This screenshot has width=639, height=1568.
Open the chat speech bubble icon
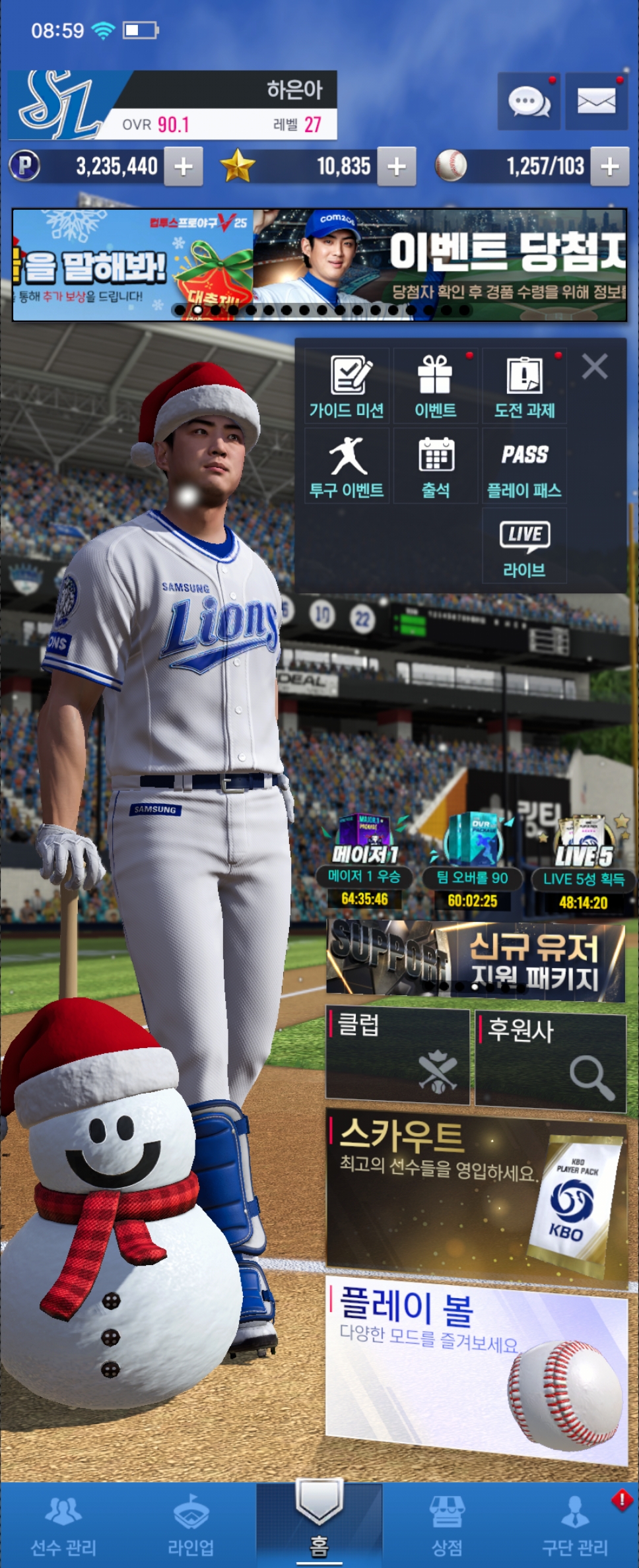click(529, 102)
